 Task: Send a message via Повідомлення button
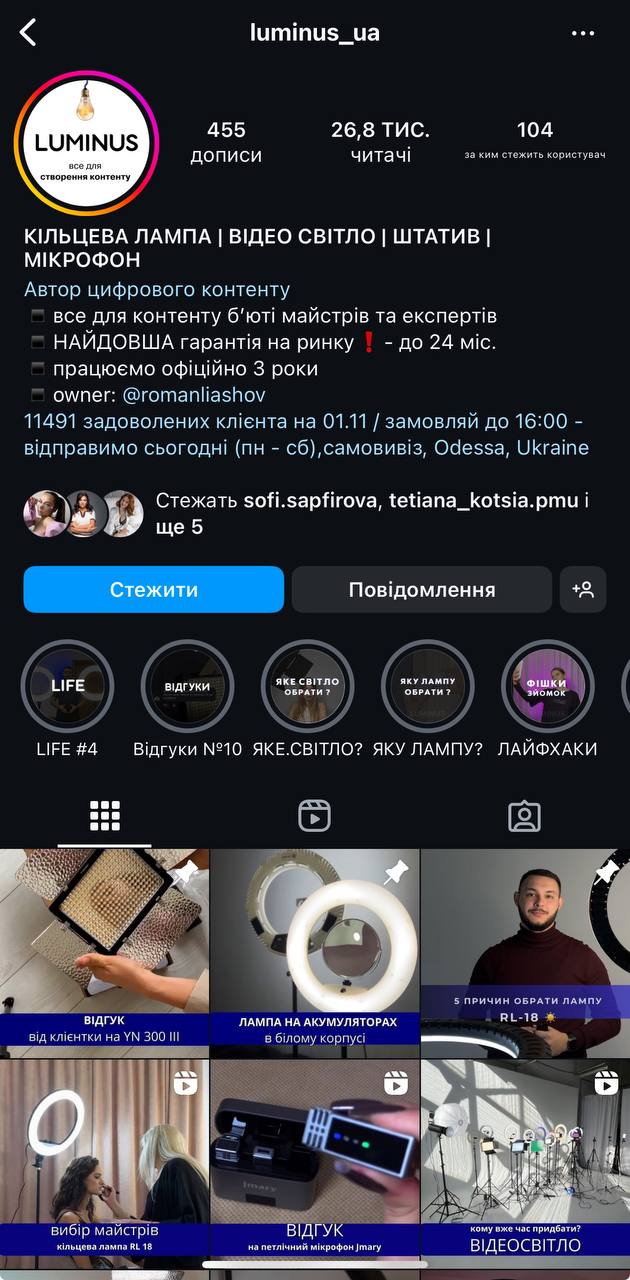click(x=421, y=589)
